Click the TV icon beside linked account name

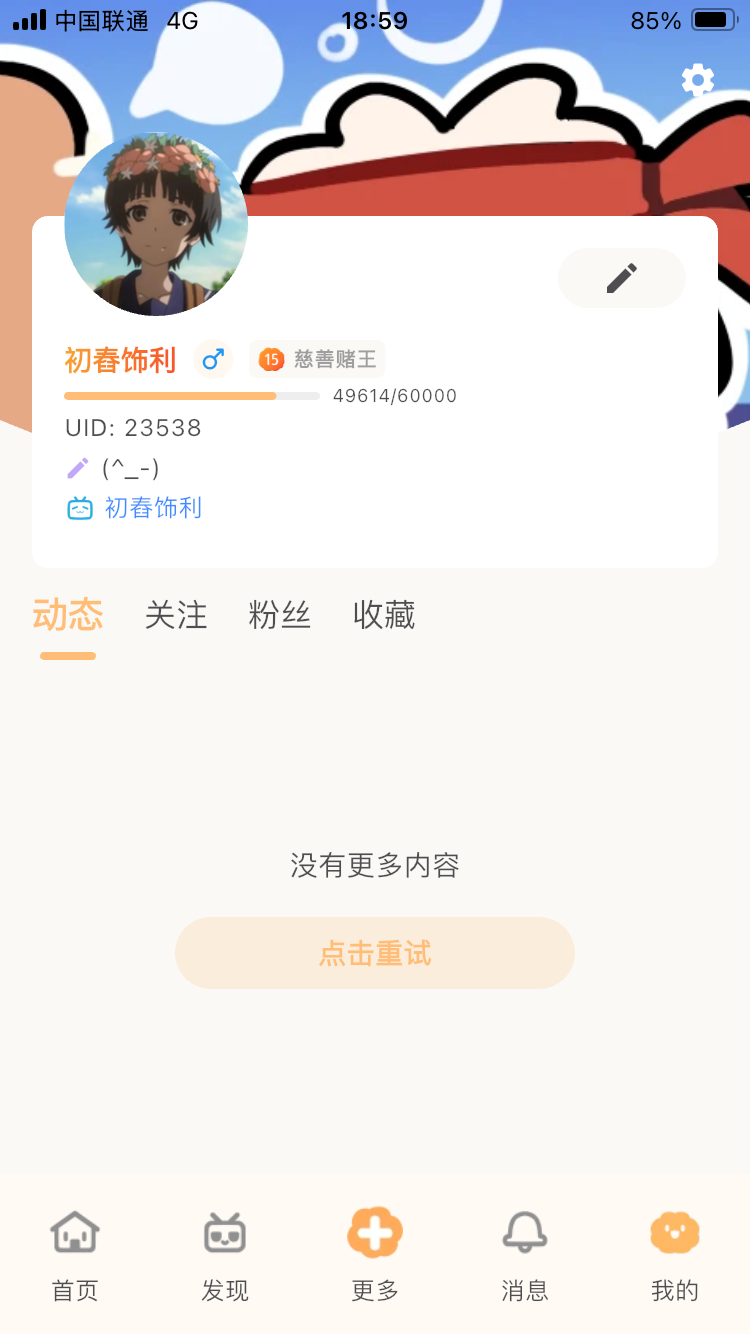(x=79, y=508)
